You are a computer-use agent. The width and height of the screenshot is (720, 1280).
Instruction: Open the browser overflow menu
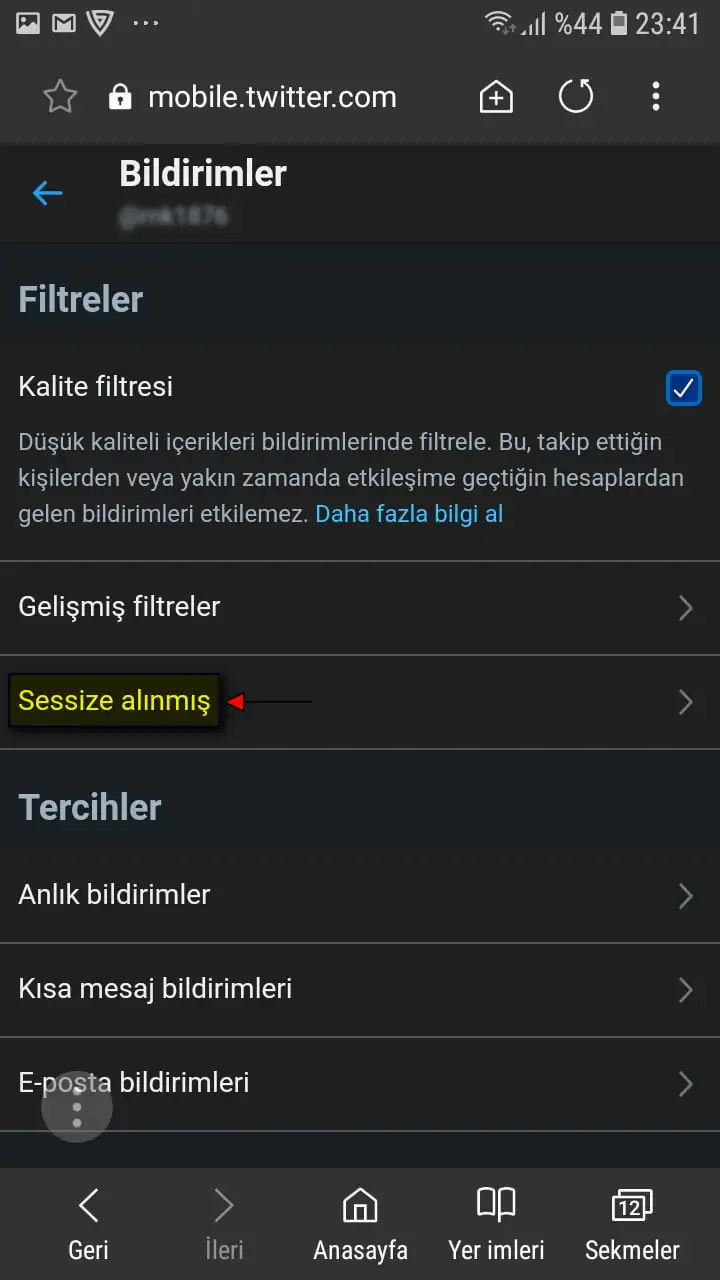click(x=656, y=97)
